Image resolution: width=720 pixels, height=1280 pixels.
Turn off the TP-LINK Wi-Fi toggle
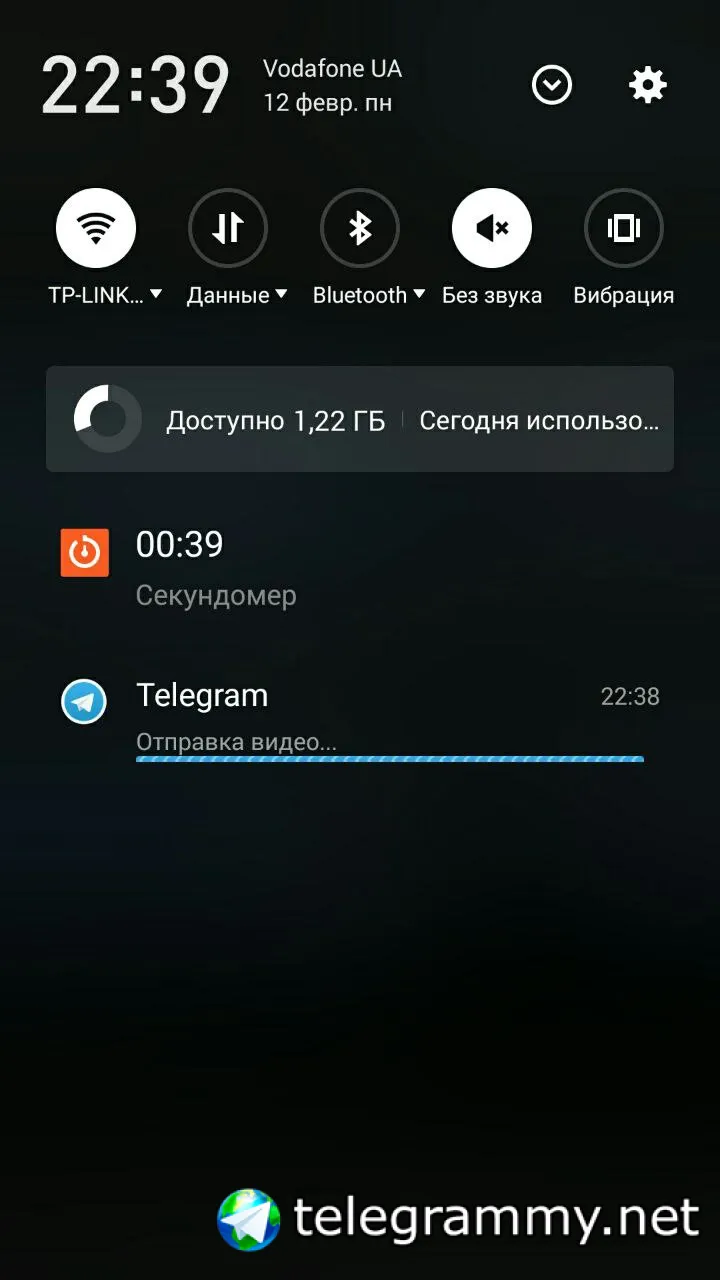(x=96, y=228)
